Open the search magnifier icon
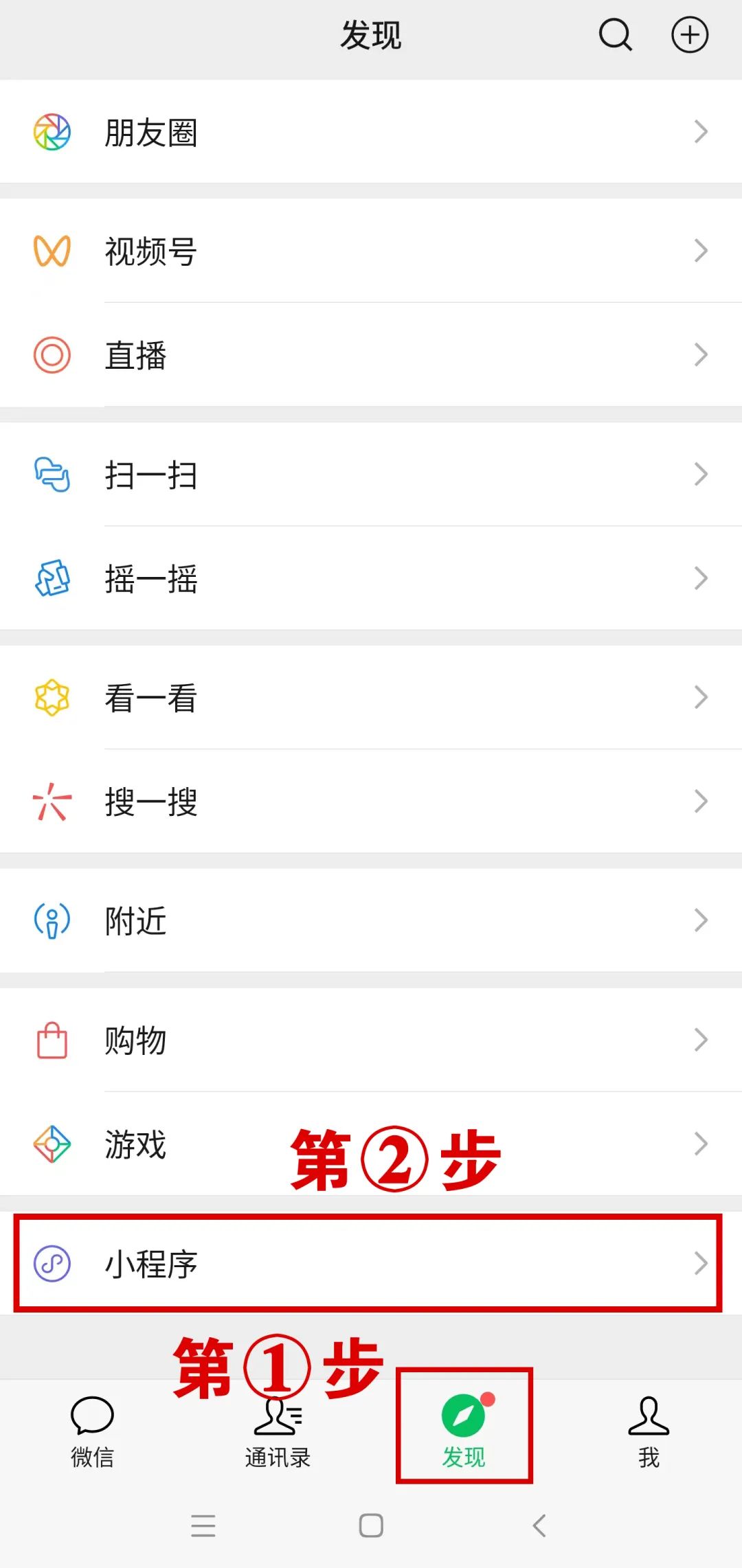The image size is (742, 1568). (615, 35)
